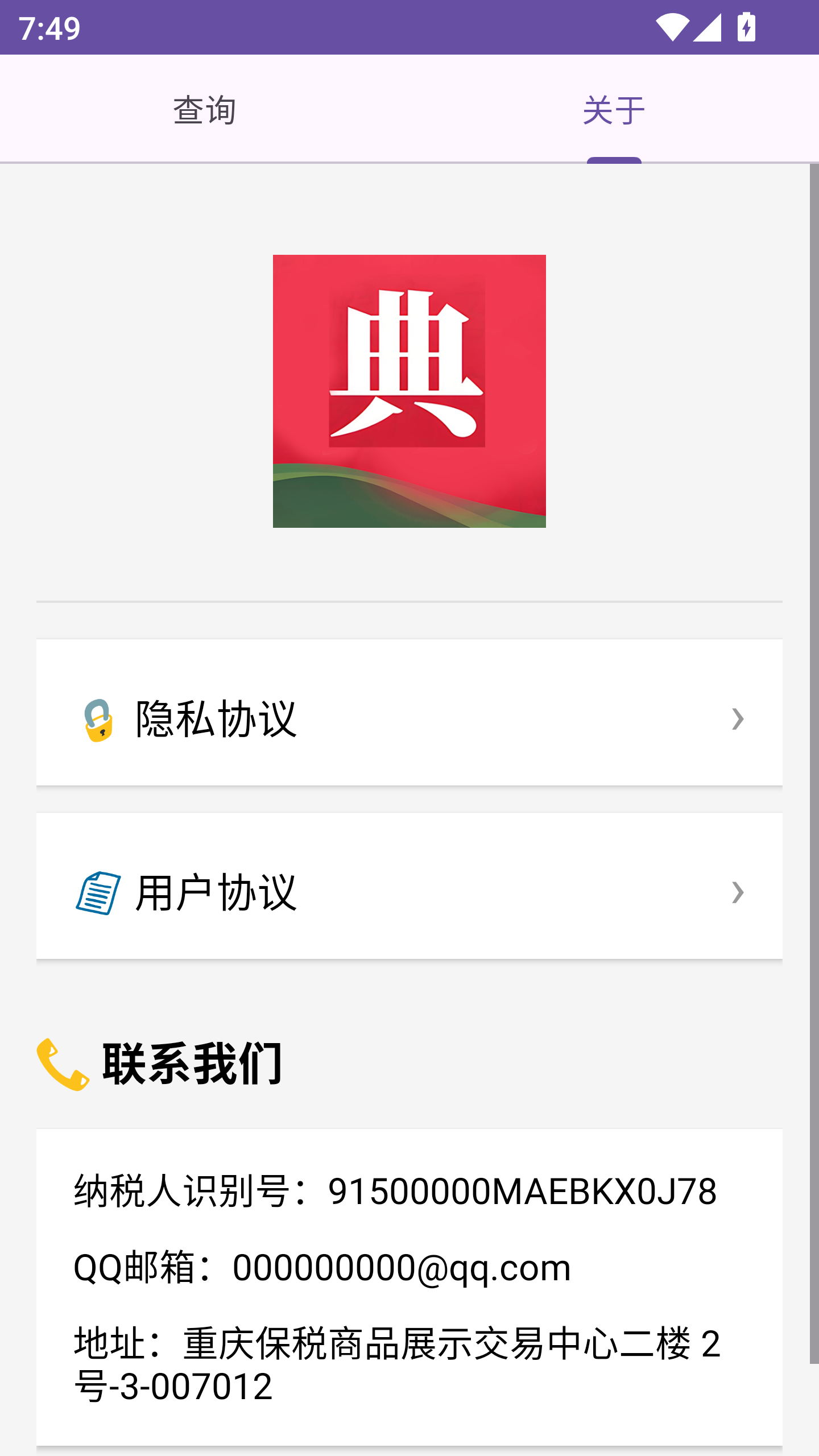The height and width of the screenshot is (1456, 819).
Task: Tap the clock showing 7:49
Action: (50, 26)
